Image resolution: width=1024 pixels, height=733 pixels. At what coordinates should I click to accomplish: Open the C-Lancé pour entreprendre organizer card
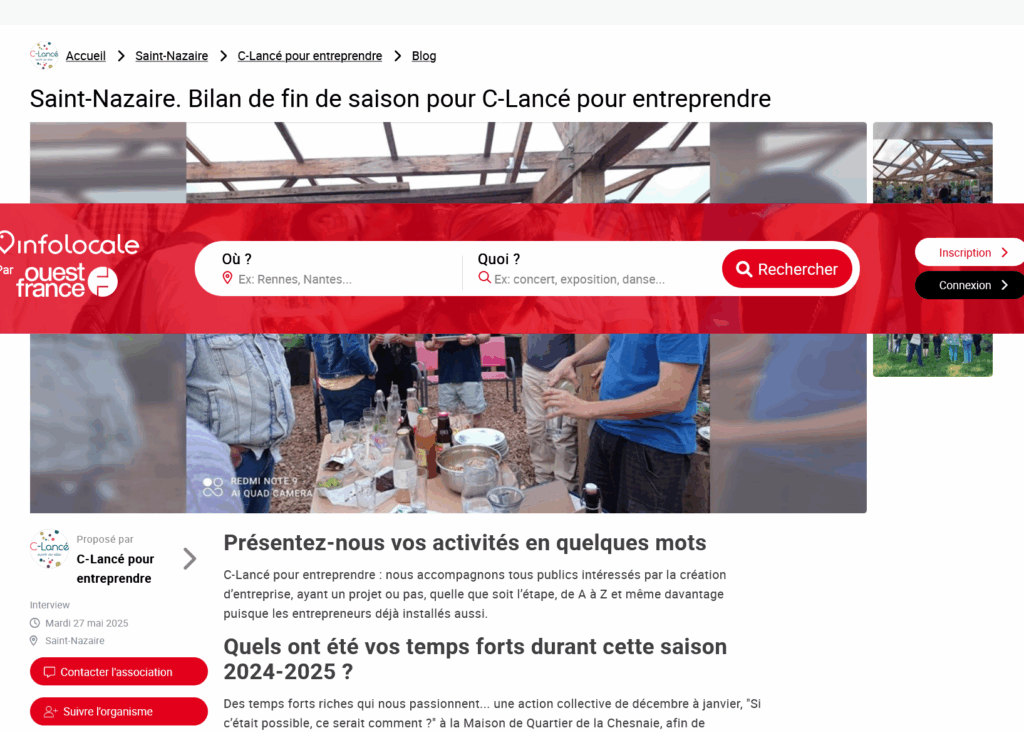point(115,559)
